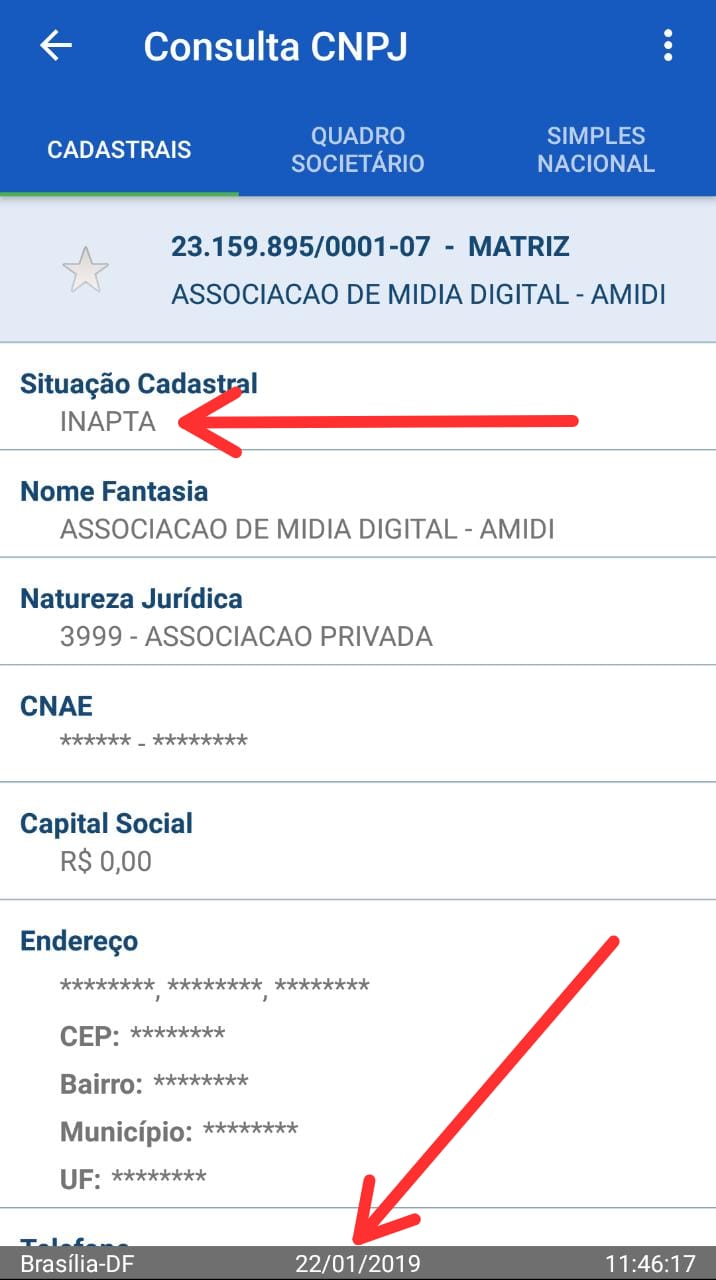Viewport: 716px width, 1280px height.
Task: Switch to the Cadastrais tab
Action: (119, 150)
